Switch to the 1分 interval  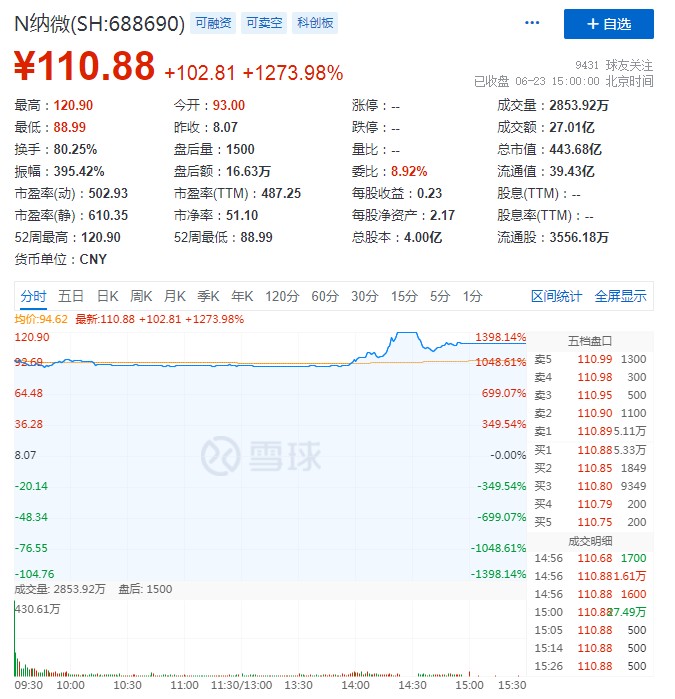point(472,296)
